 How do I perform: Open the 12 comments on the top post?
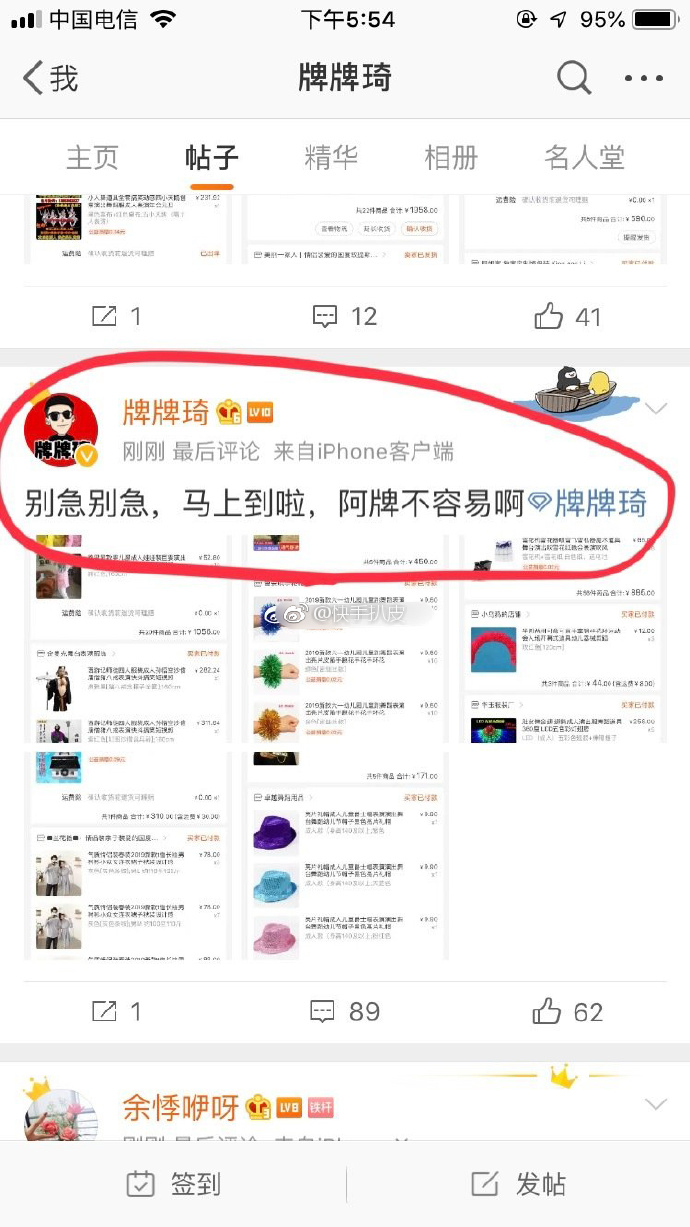tap(344, 317)
